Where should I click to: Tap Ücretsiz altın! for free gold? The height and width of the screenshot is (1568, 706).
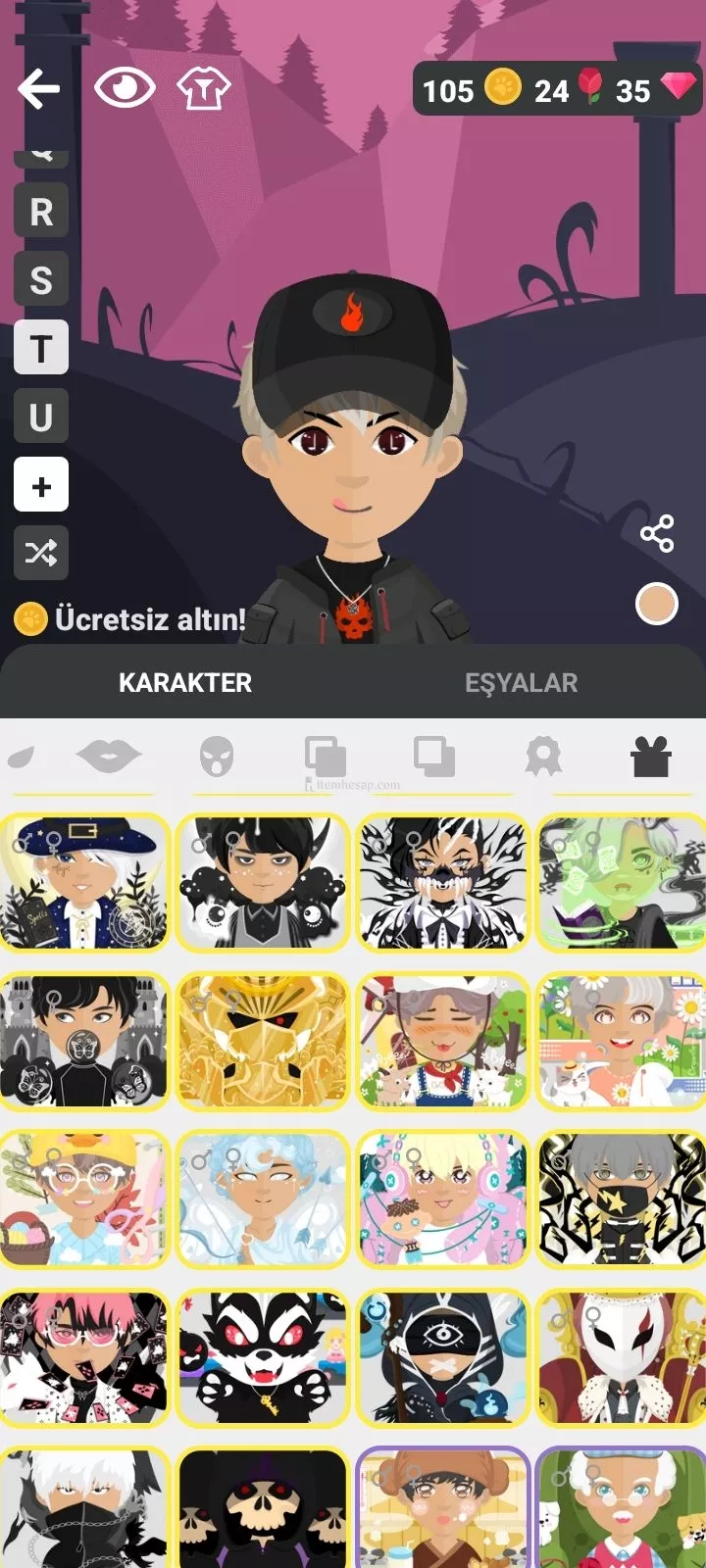(130, 619)
